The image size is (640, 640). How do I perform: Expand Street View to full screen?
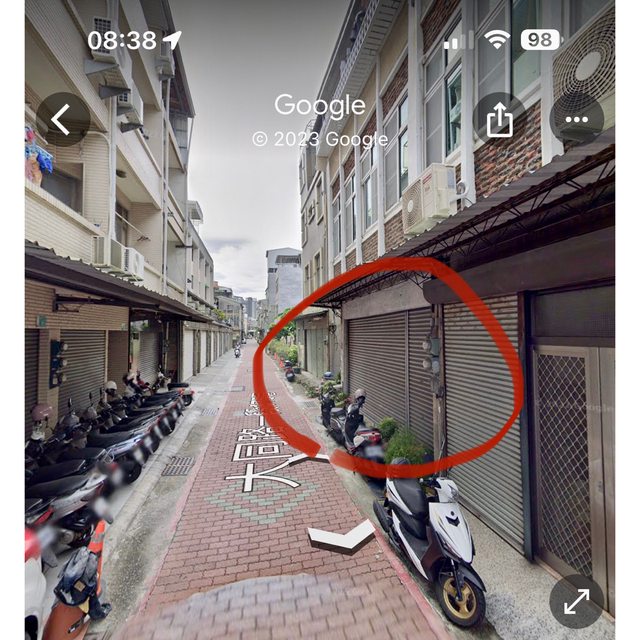coord(577,600)
